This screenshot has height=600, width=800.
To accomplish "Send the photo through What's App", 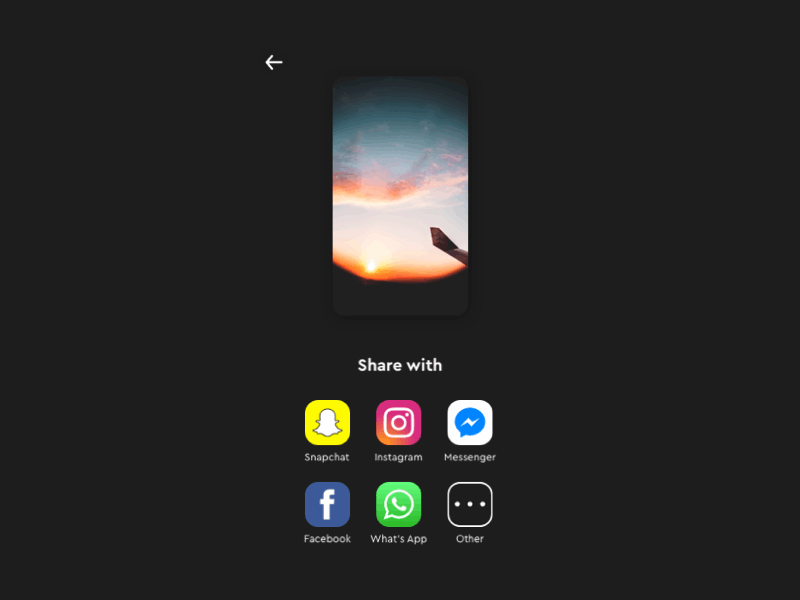I will [x=398, y=504].
